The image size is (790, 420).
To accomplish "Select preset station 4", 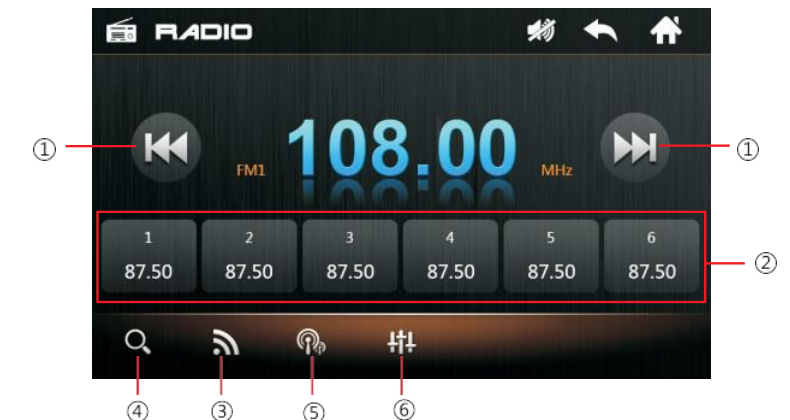I will click(450, 256).
